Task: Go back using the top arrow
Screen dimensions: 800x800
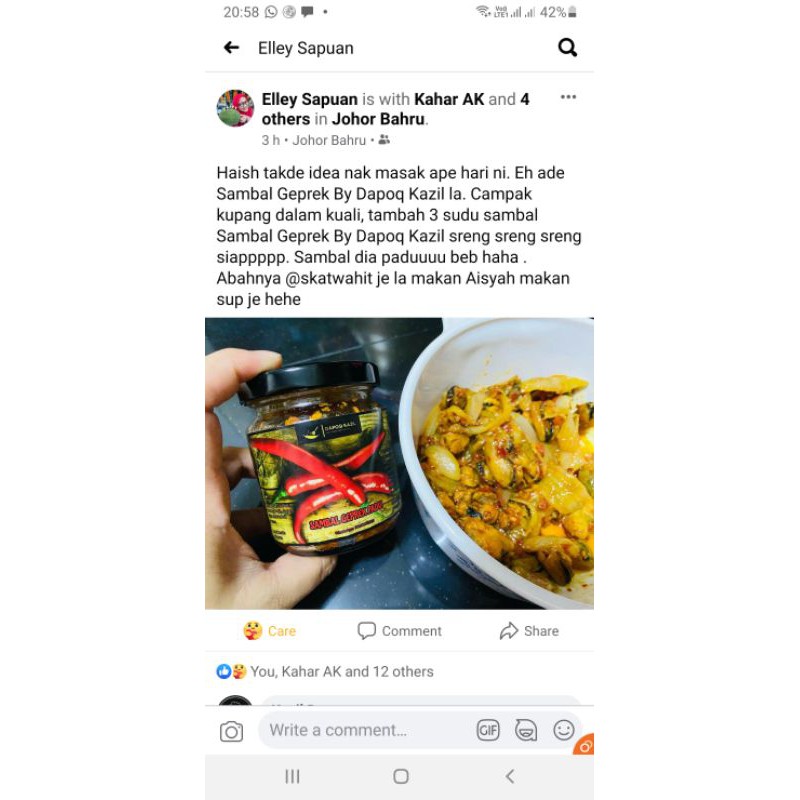Action: [232, 48]
